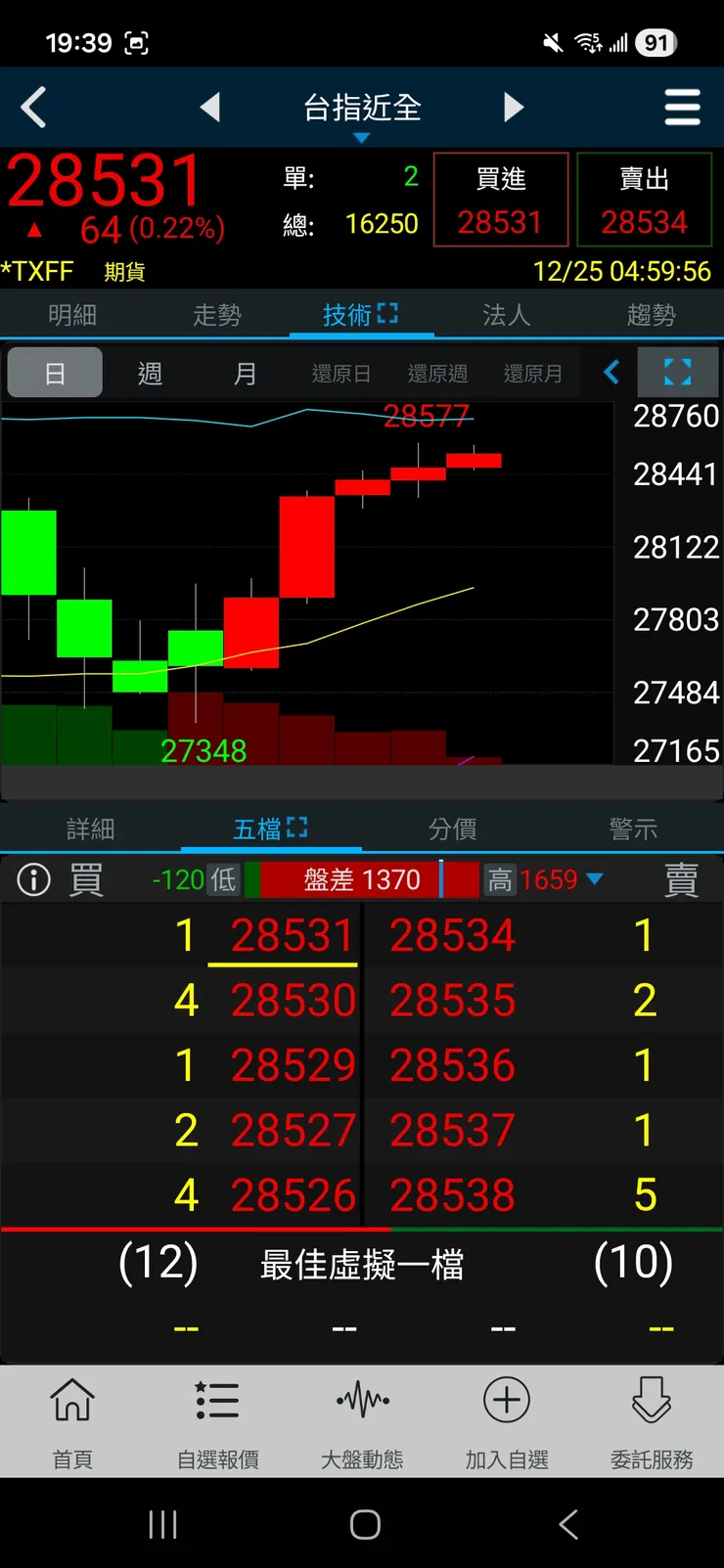Open the hamburger menu
The image size is (724, 1568).
(682, 108)
